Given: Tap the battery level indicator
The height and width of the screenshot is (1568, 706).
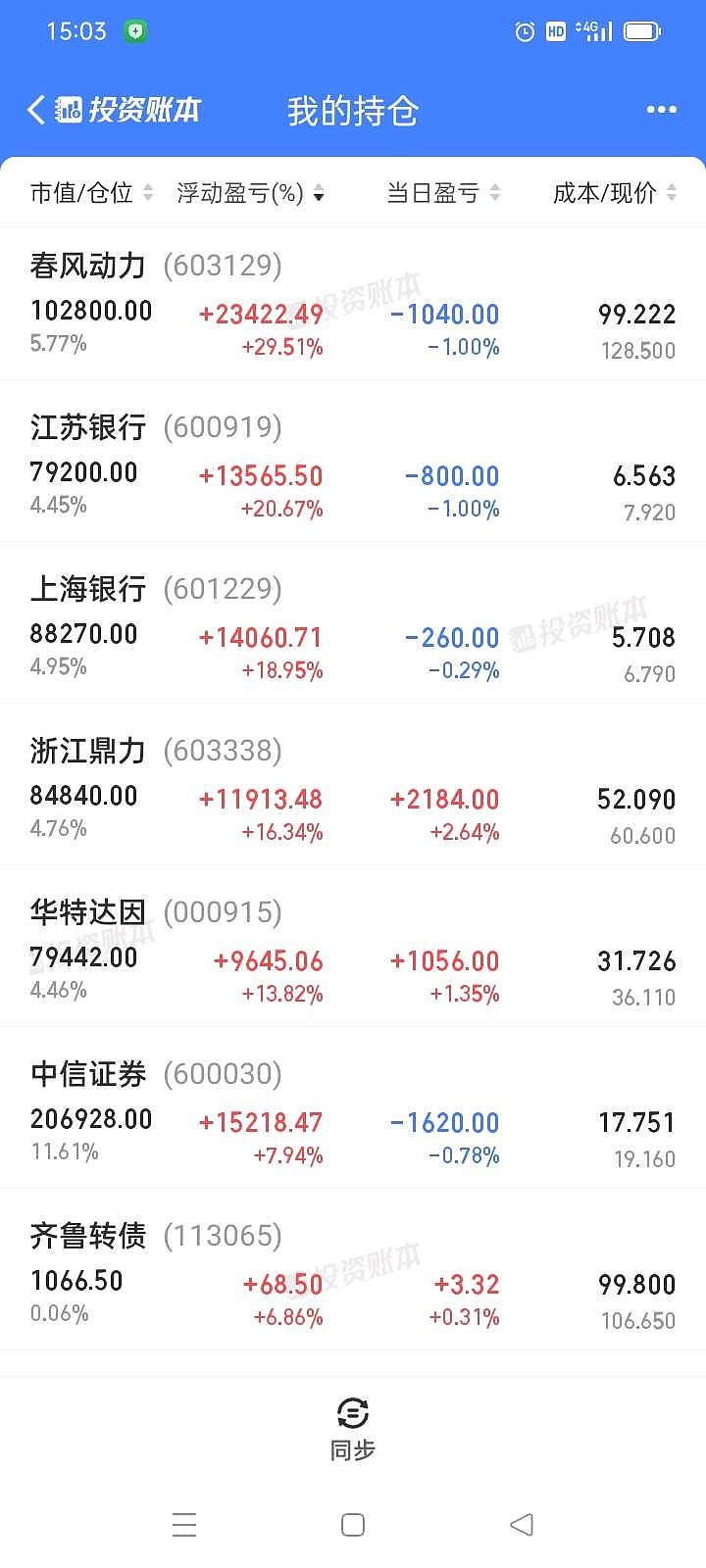Looking at the screenshot, I should pos(642,31).
